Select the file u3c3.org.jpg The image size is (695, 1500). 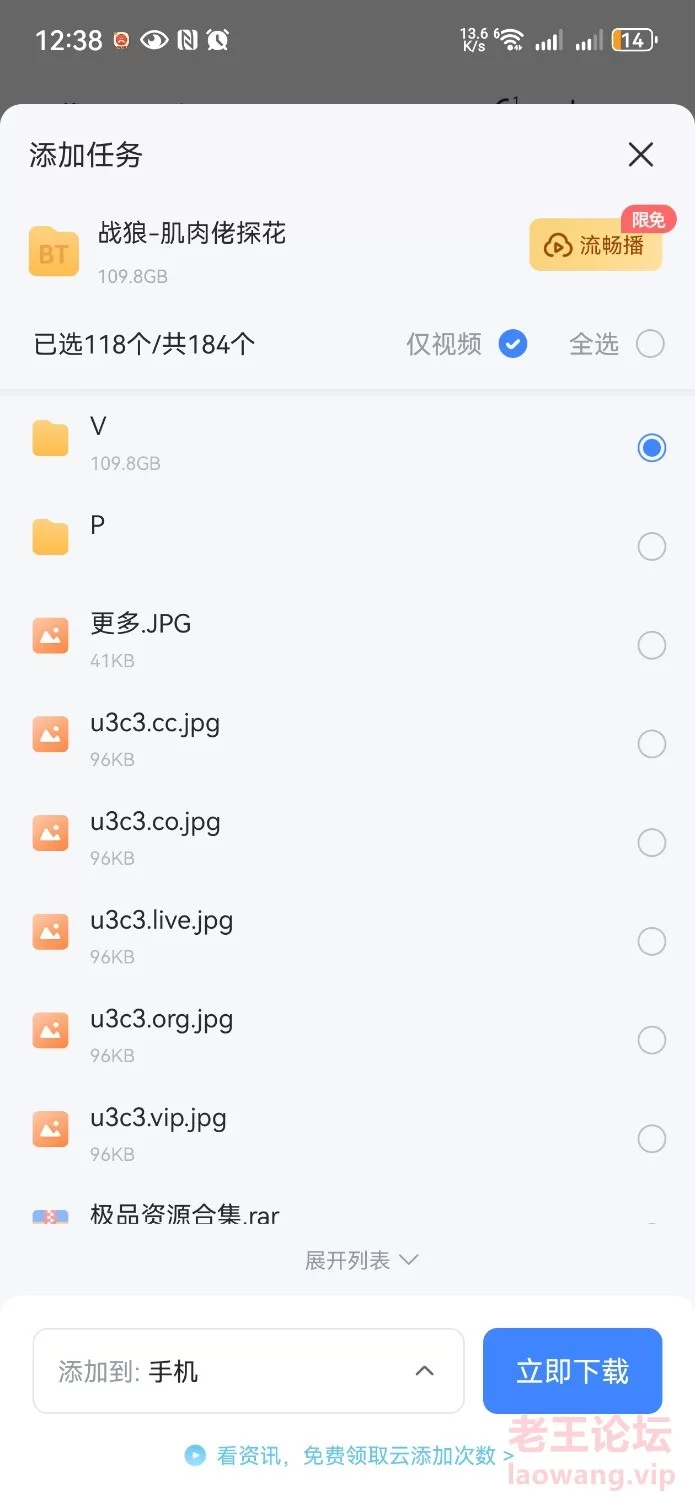point(652,1040)
